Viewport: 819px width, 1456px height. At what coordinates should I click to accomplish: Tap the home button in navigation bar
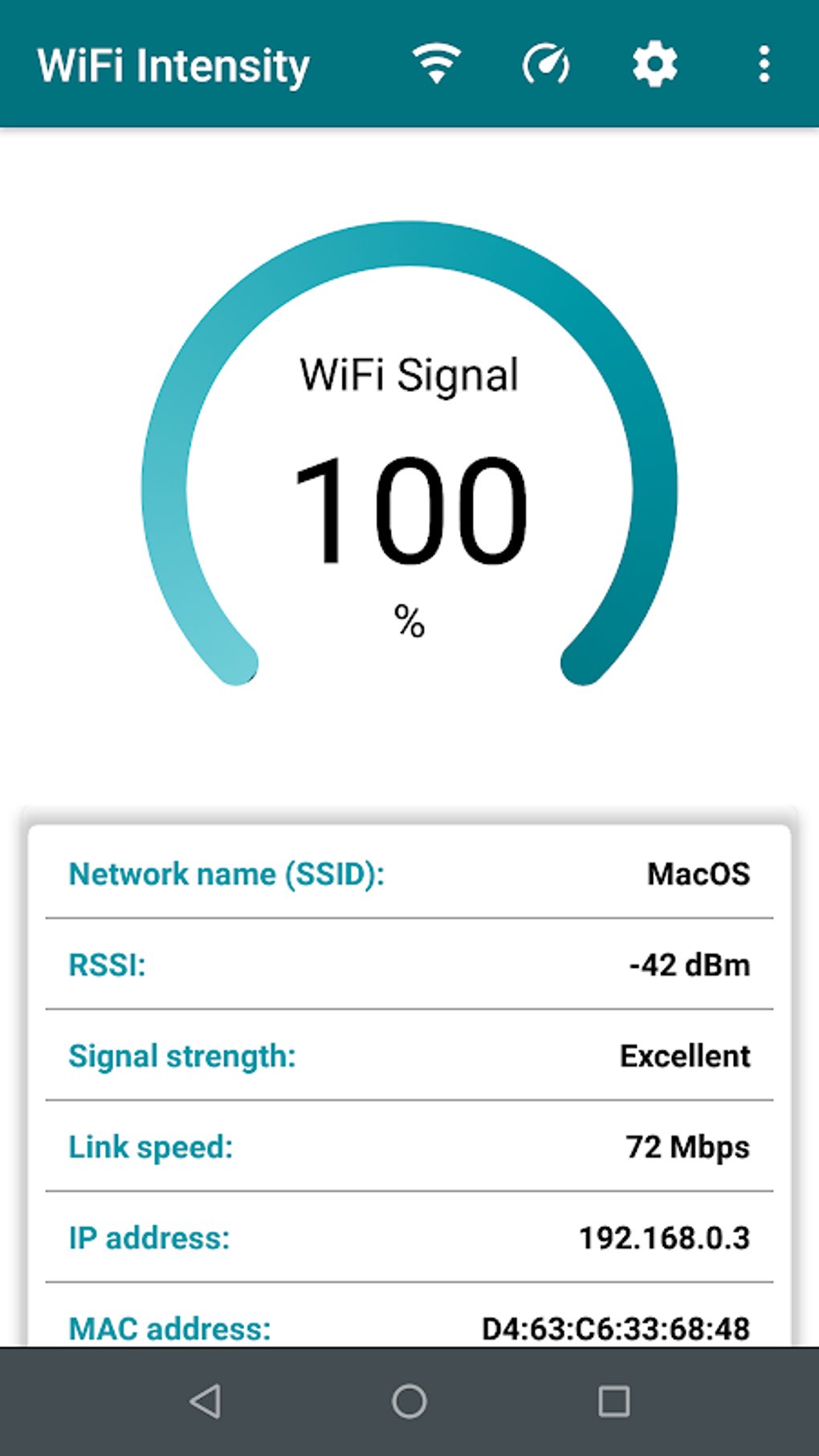(409, 1401)
